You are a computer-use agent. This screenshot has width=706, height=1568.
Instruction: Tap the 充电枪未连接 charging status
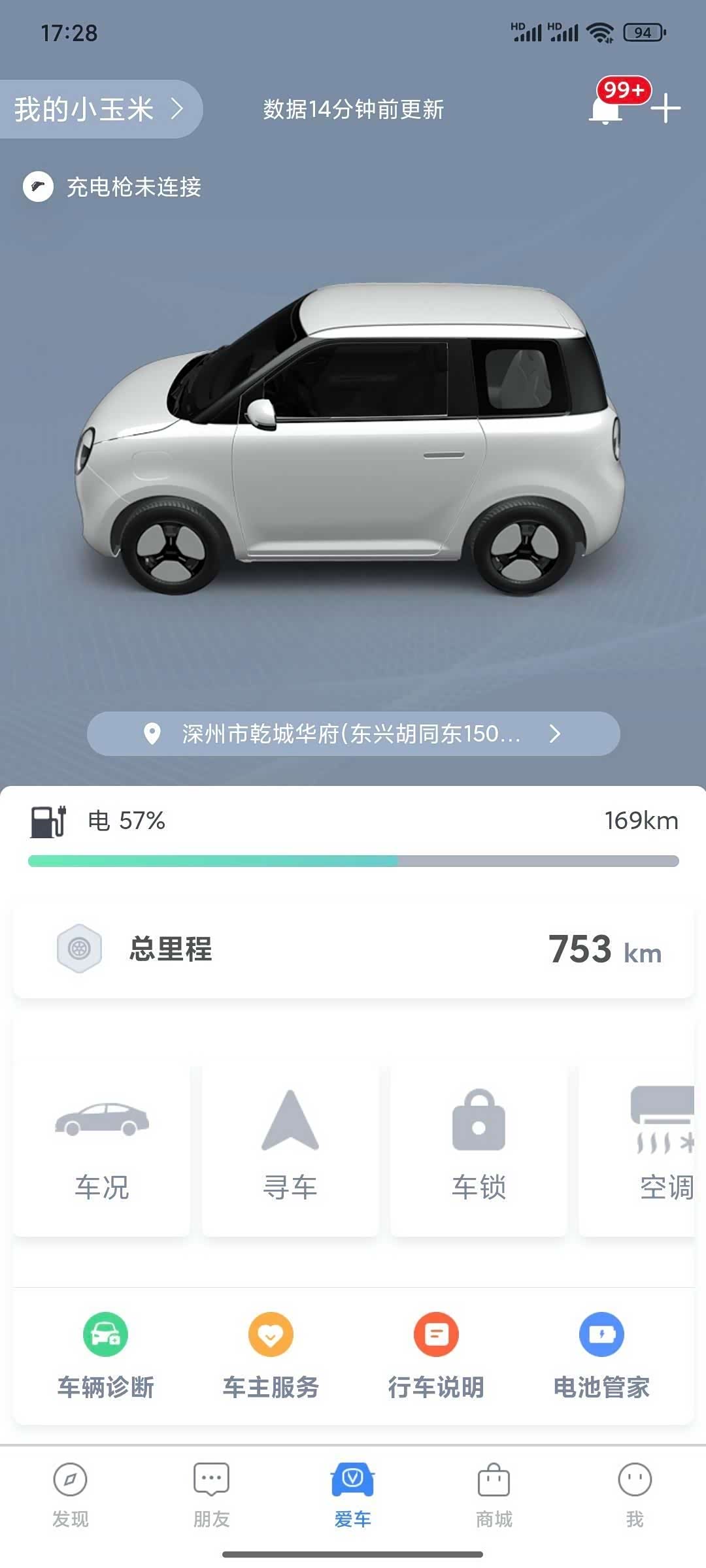(112, 188)
